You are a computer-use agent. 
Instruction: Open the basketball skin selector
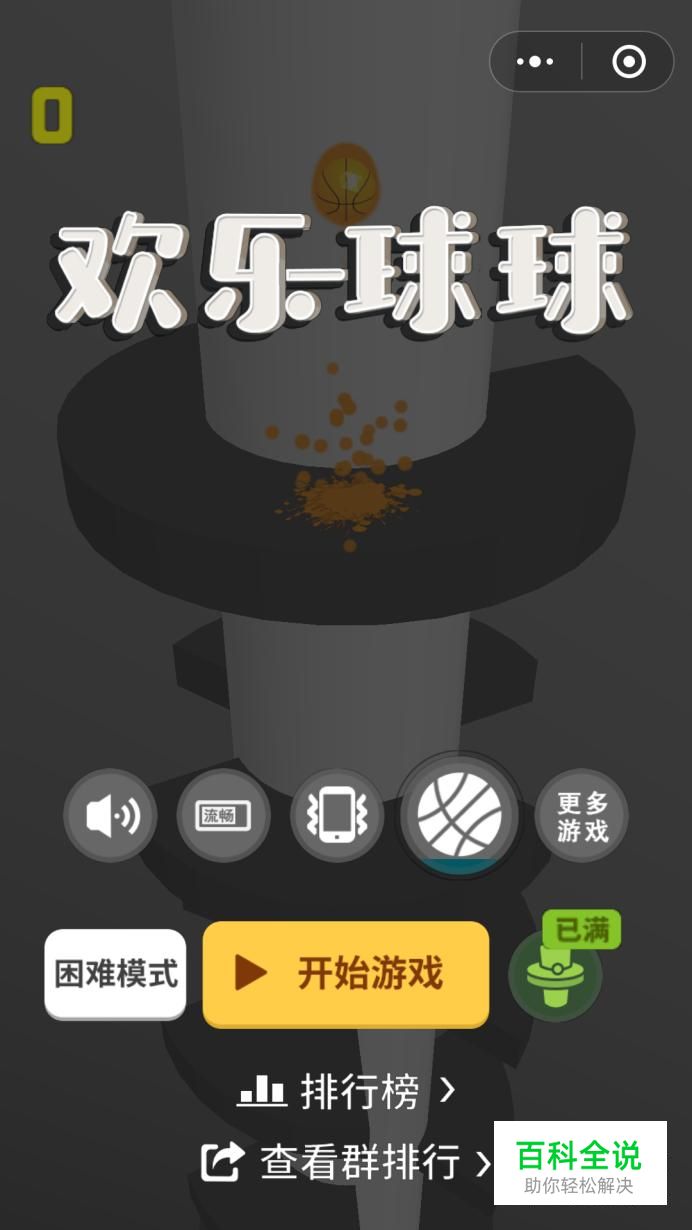[459, 814]
